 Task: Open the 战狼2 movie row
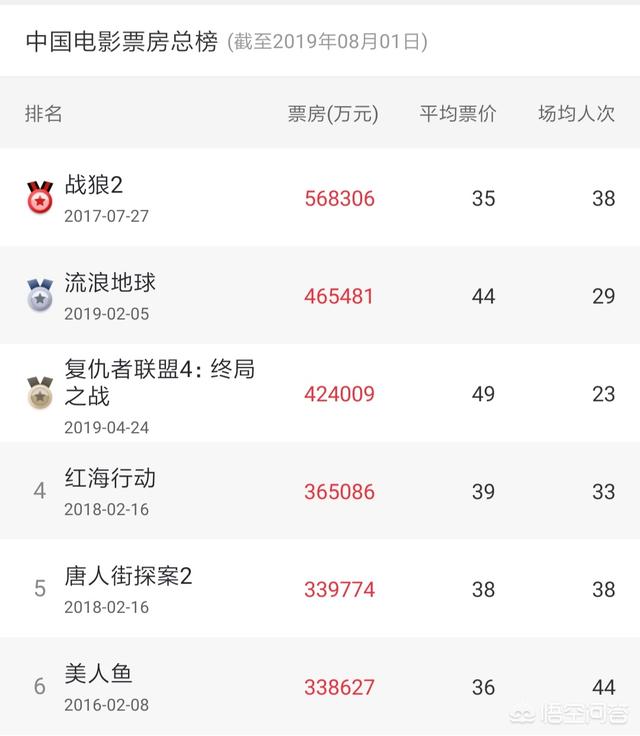click(94, 185)
